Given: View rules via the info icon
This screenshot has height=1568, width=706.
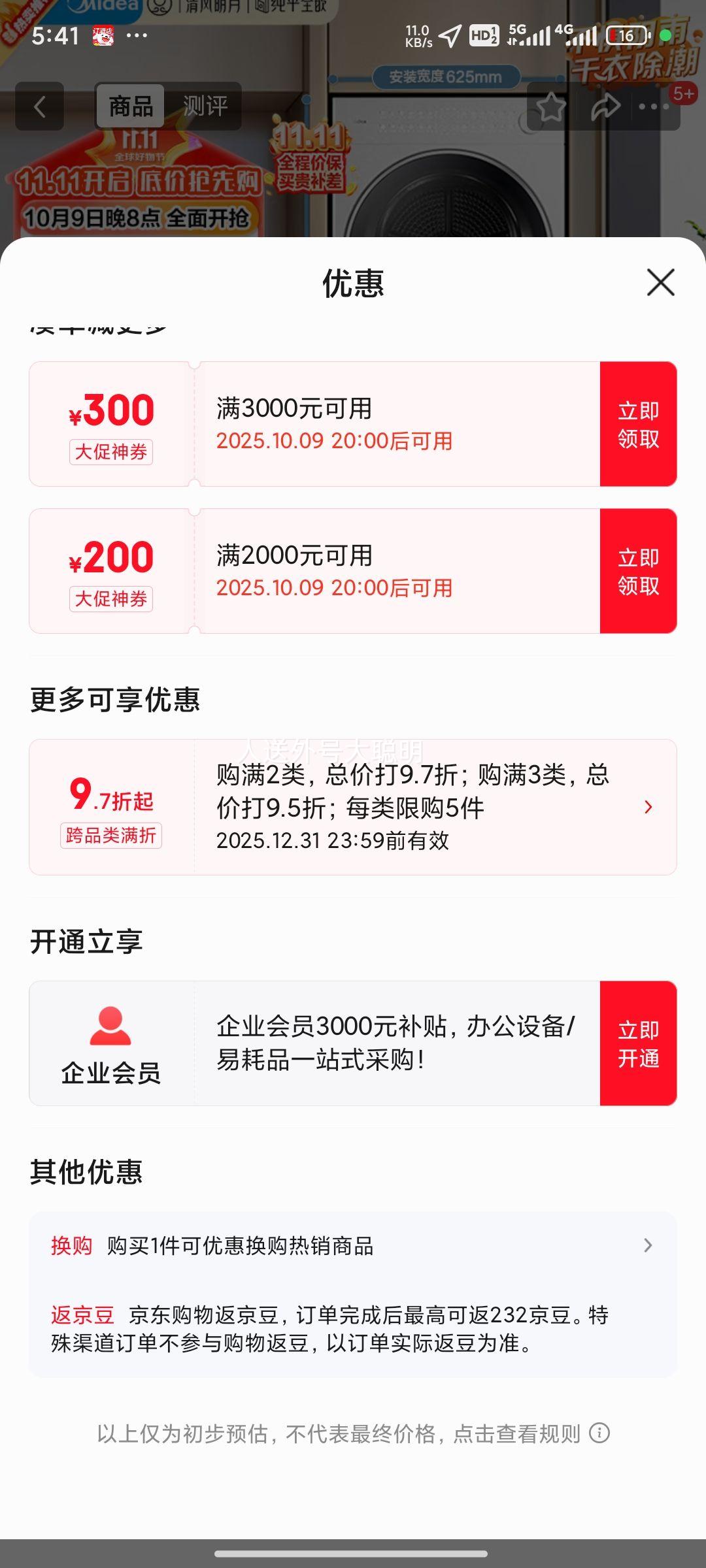Looking at the screenshot, I should click(599, 1433).
